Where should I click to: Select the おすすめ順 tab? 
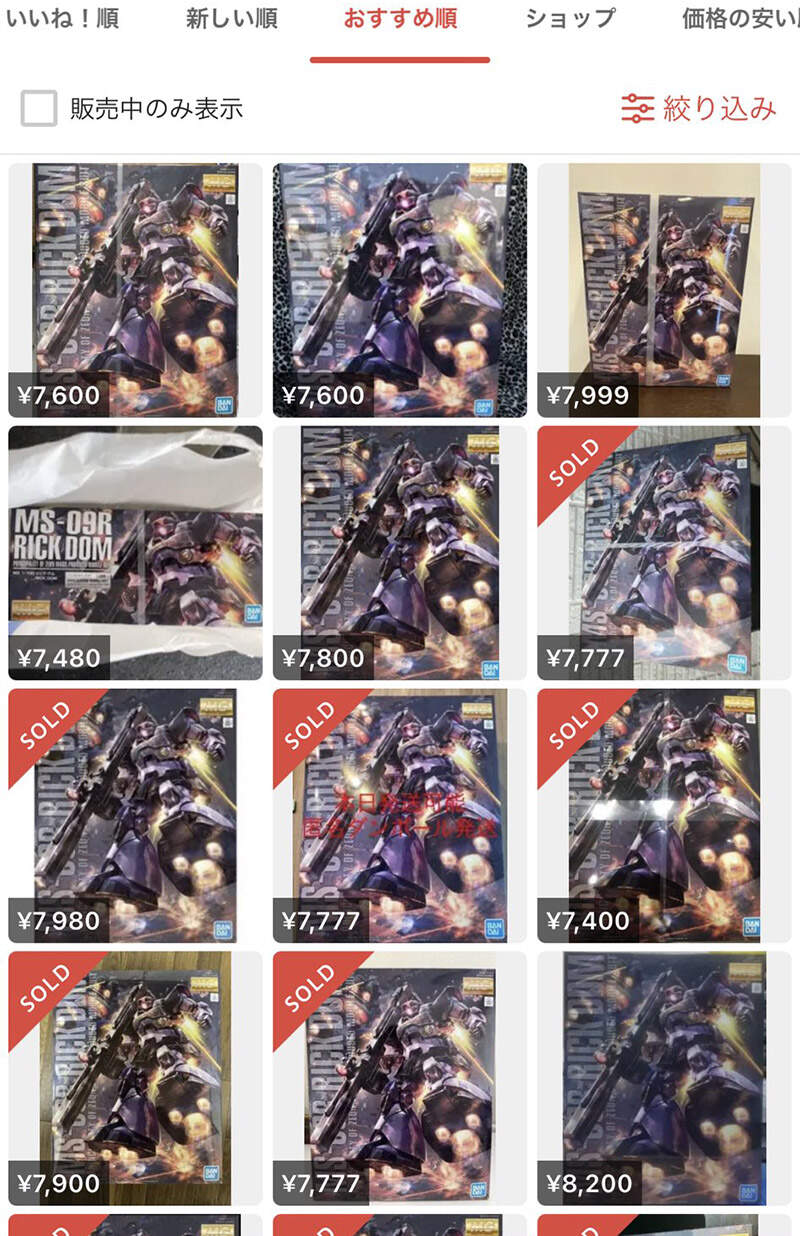[x=400, y=20]
